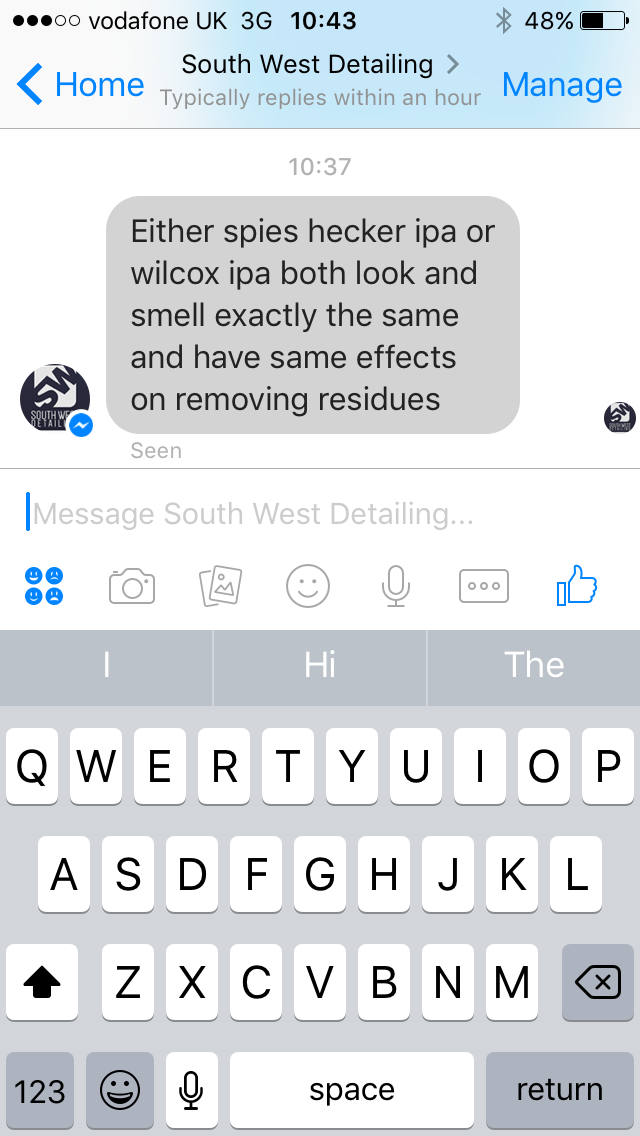The height and width of the screenshot is (1136, 640).
Task: Send a thumbs-up like
Action: pos(577,586)
